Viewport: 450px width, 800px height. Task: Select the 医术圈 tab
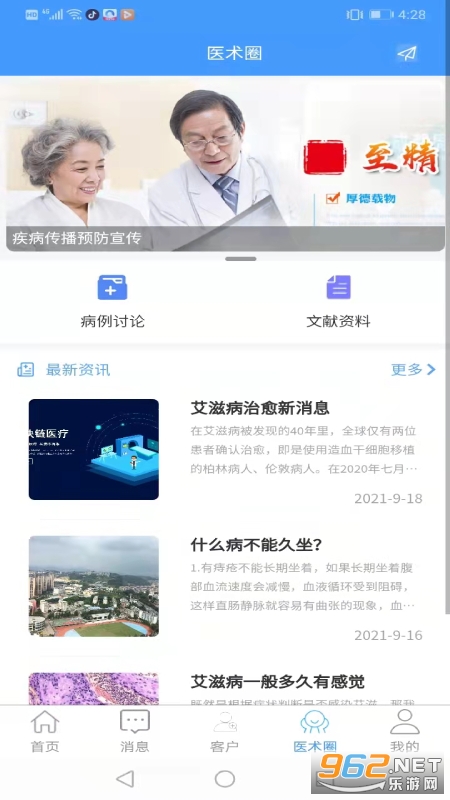click(x=315, y=731)
